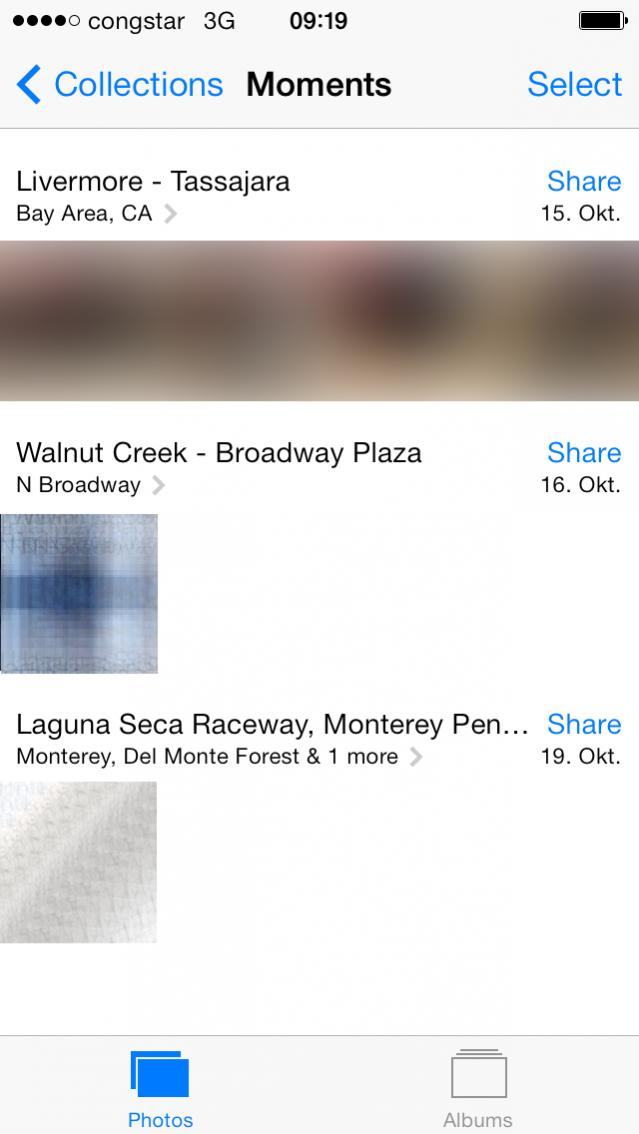The image size is (639, 1134).
Task: Open Bay Area, CA location
Action: tap(96, 214)
